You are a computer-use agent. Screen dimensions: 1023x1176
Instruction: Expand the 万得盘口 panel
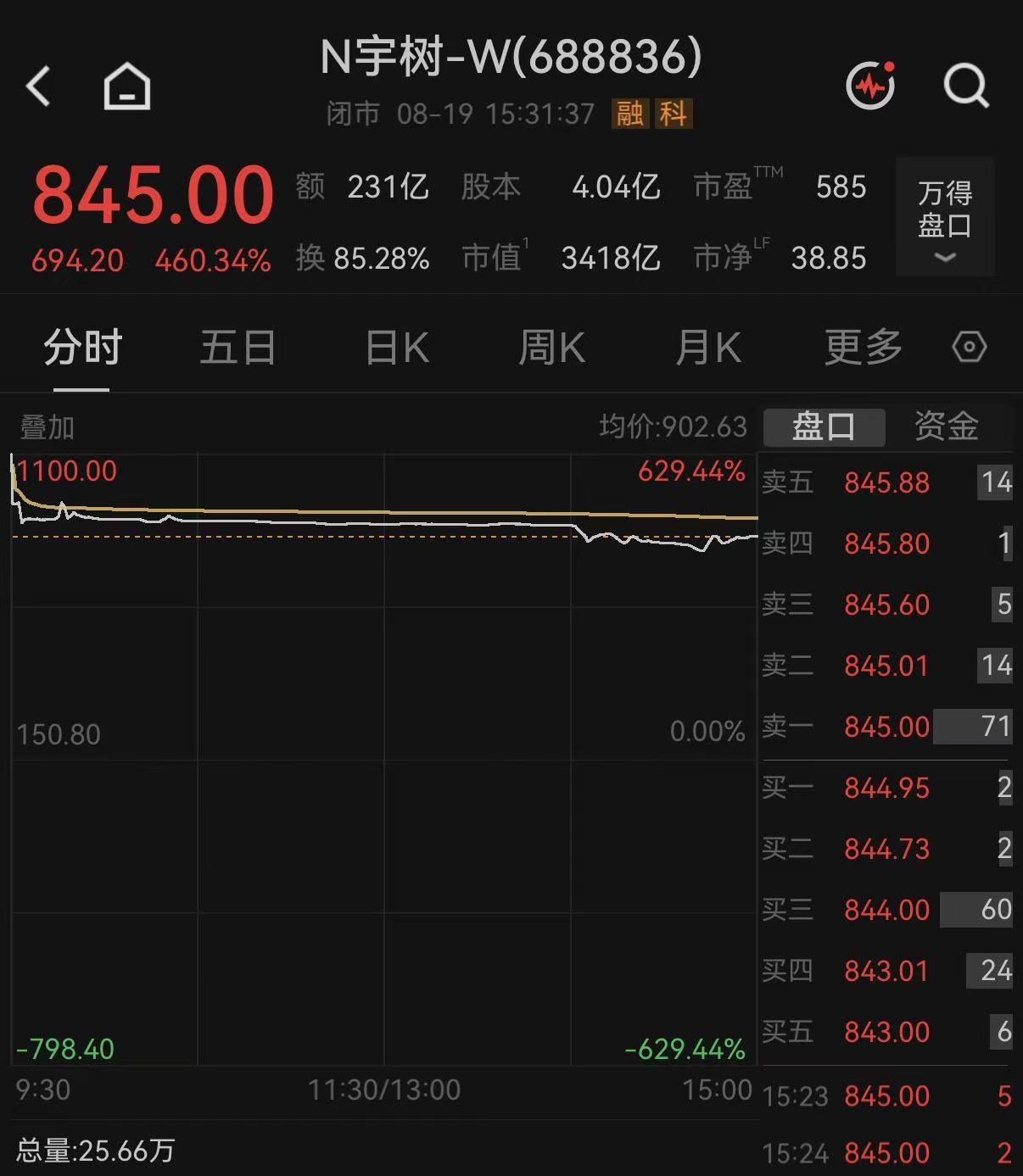[x=945, y=218]
